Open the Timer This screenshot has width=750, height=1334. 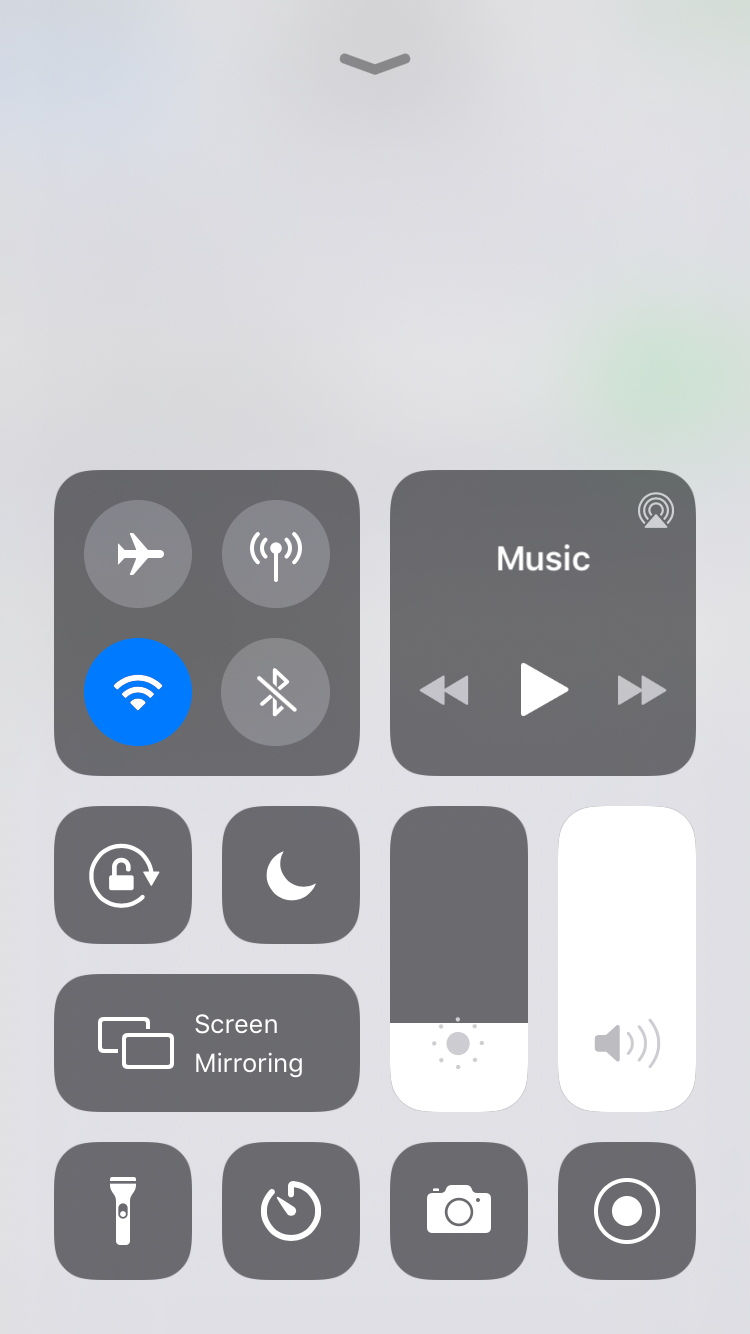[x=291, y=1211]
